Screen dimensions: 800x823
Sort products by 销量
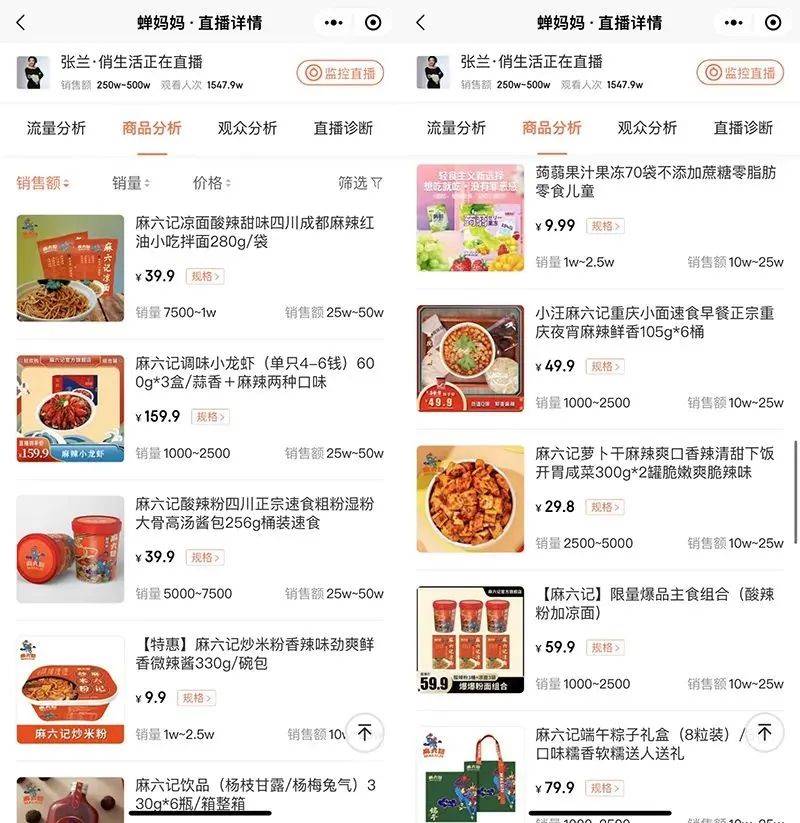131,183
